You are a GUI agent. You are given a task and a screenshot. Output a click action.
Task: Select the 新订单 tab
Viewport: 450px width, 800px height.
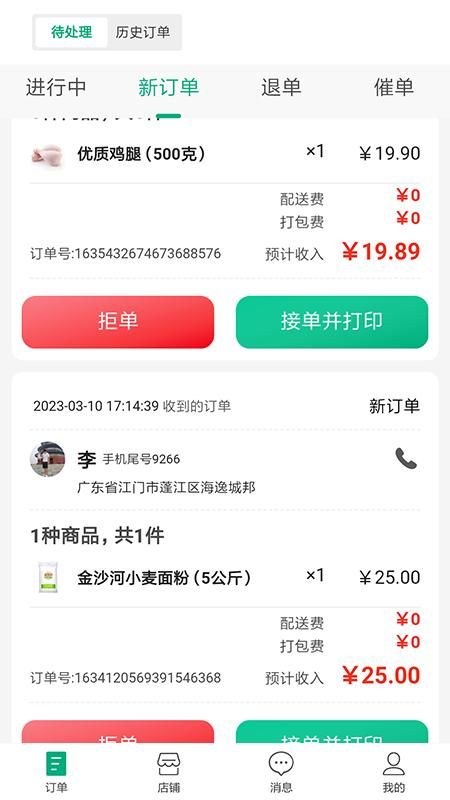tap(168, 87)
